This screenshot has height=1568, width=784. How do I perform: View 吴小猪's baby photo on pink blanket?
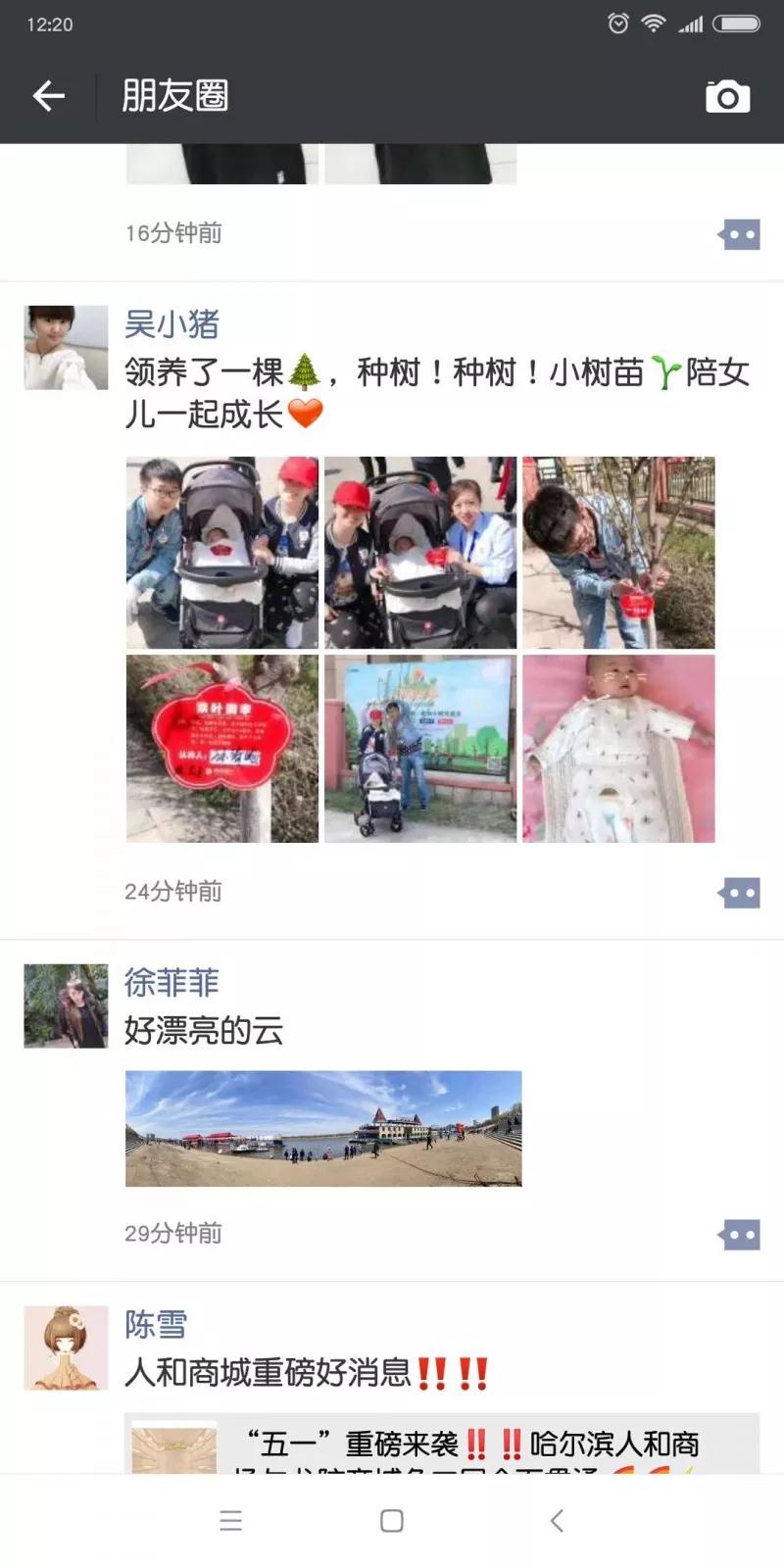point(618,749)
